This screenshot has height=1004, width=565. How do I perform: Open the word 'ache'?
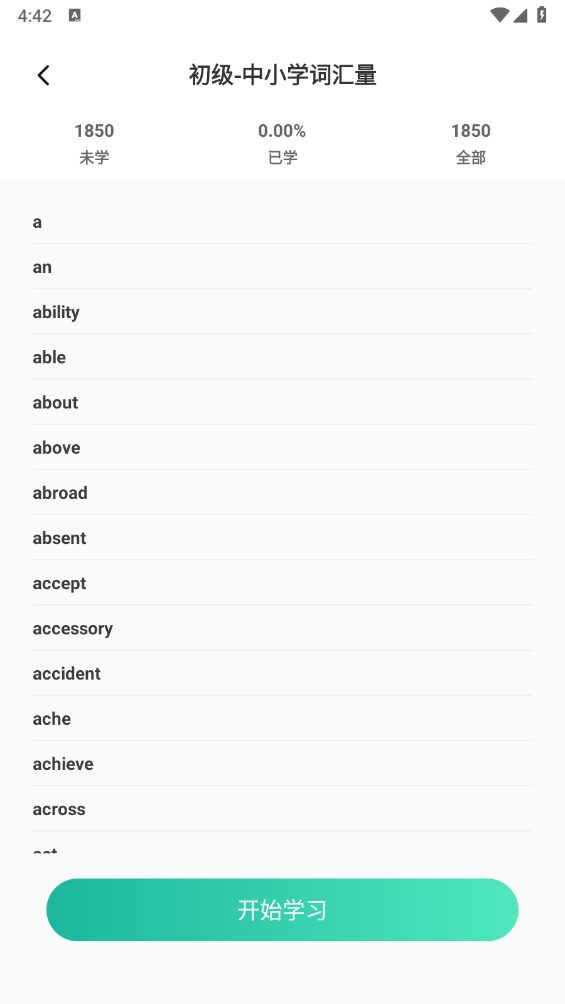[x=282, y=718]
